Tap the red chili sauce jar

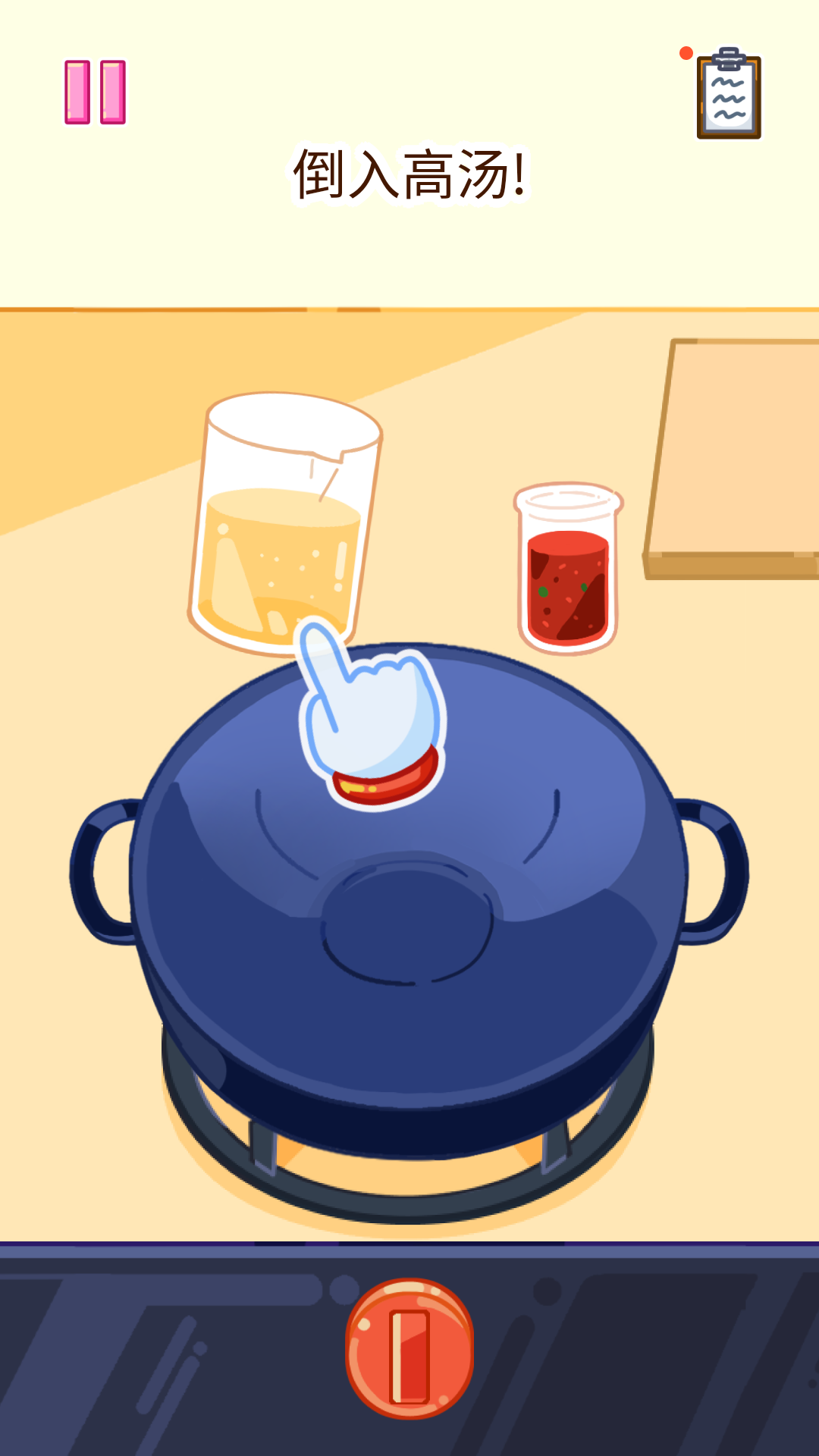[568, 569]
